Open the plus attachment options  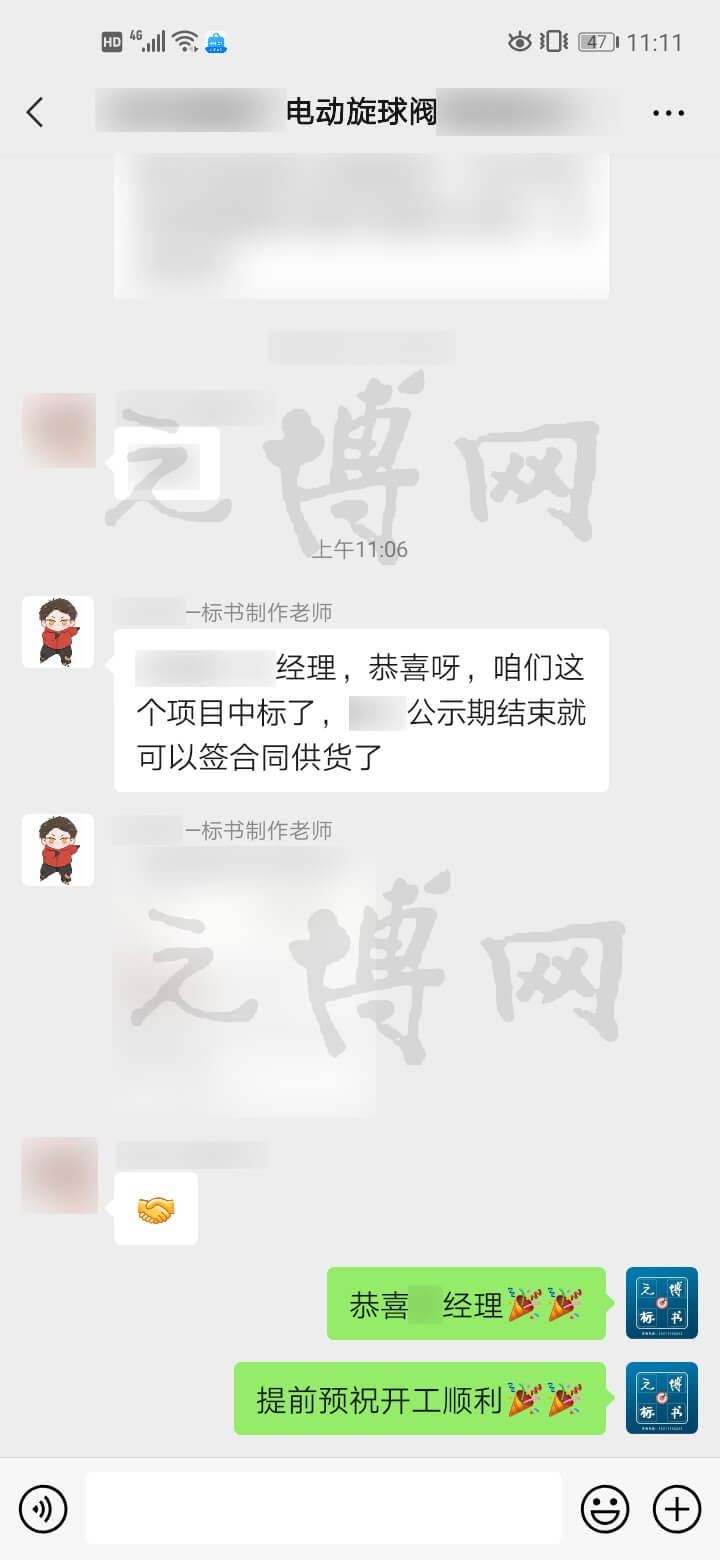(677, 1509)
